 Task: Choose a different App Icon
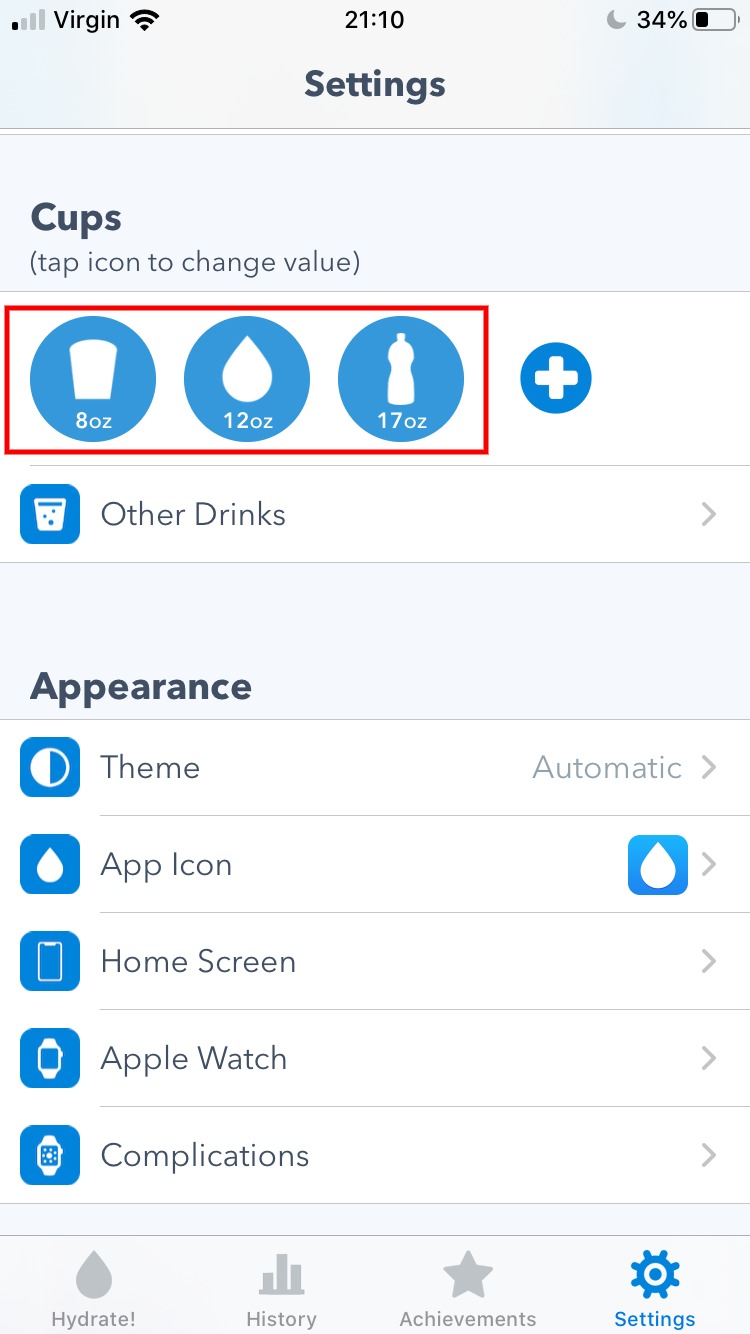[375, 865]
